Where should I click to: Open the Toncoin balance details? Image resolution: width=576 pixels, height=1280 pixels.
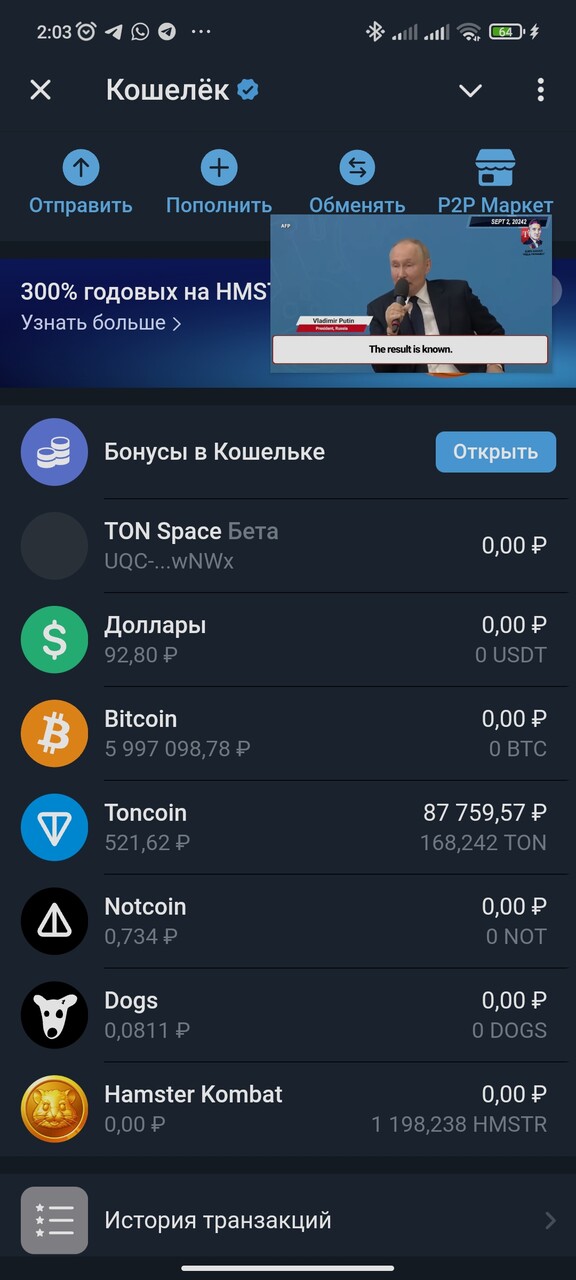(288, 828)
